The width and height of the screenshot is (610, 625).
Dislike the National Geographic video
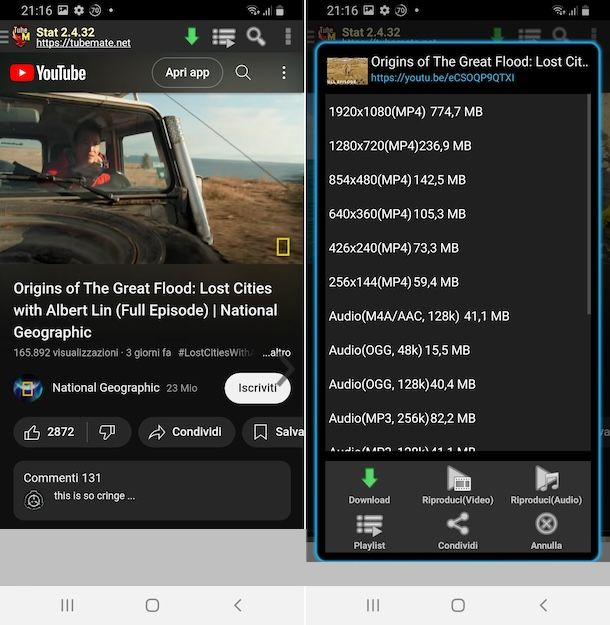point(108,432)
